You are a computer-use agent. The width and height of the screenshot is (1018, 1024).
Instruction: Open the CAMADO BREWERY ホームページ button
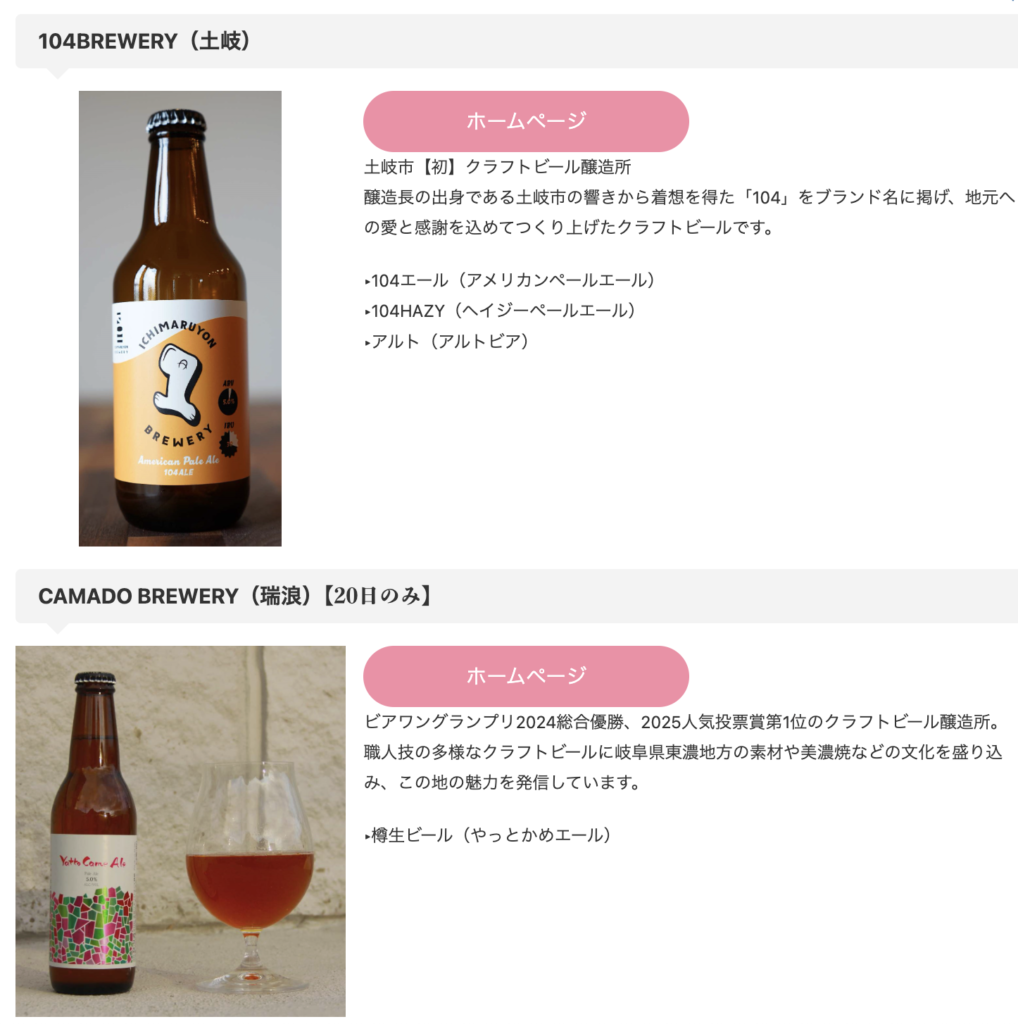coord(525,676)
